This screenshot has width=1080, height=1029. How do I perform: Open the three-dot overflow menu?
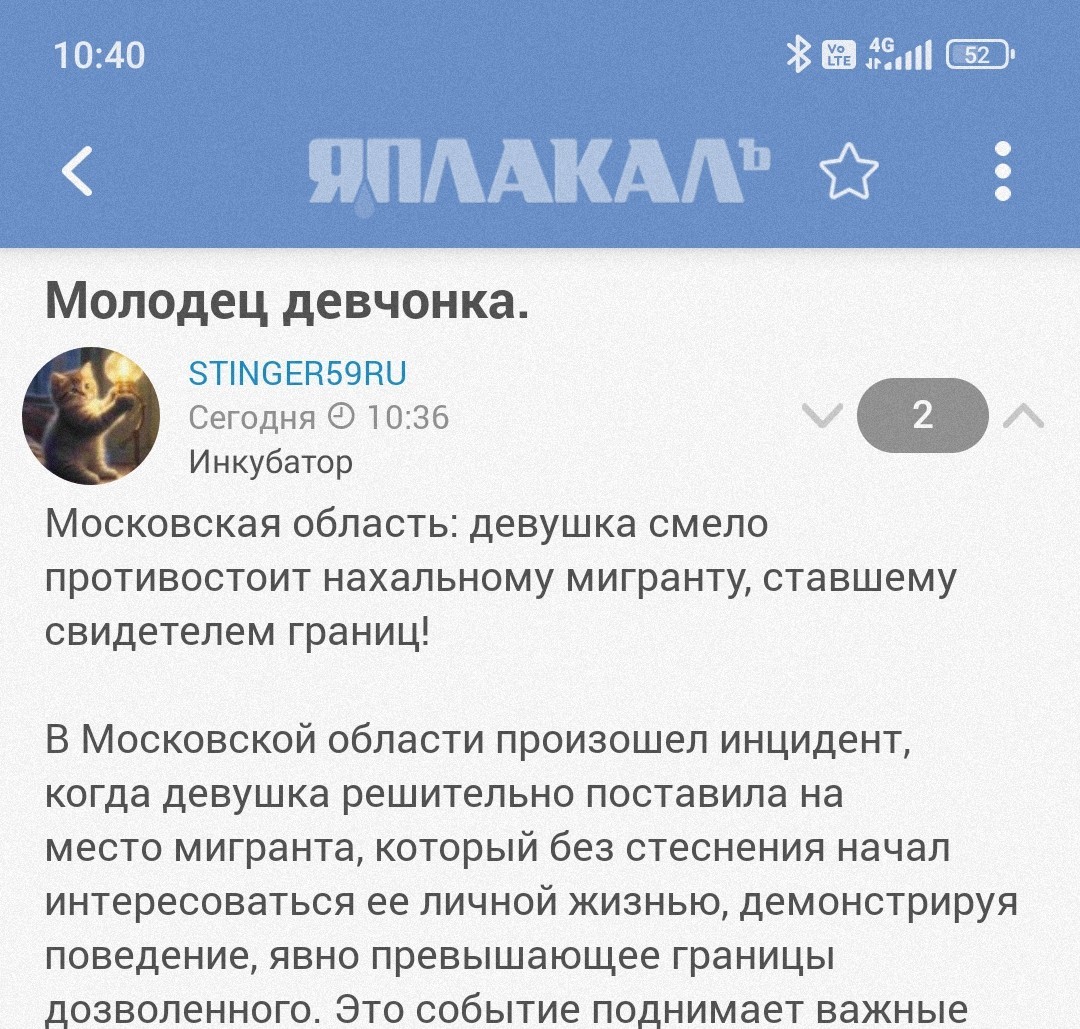coord(1003,171)
